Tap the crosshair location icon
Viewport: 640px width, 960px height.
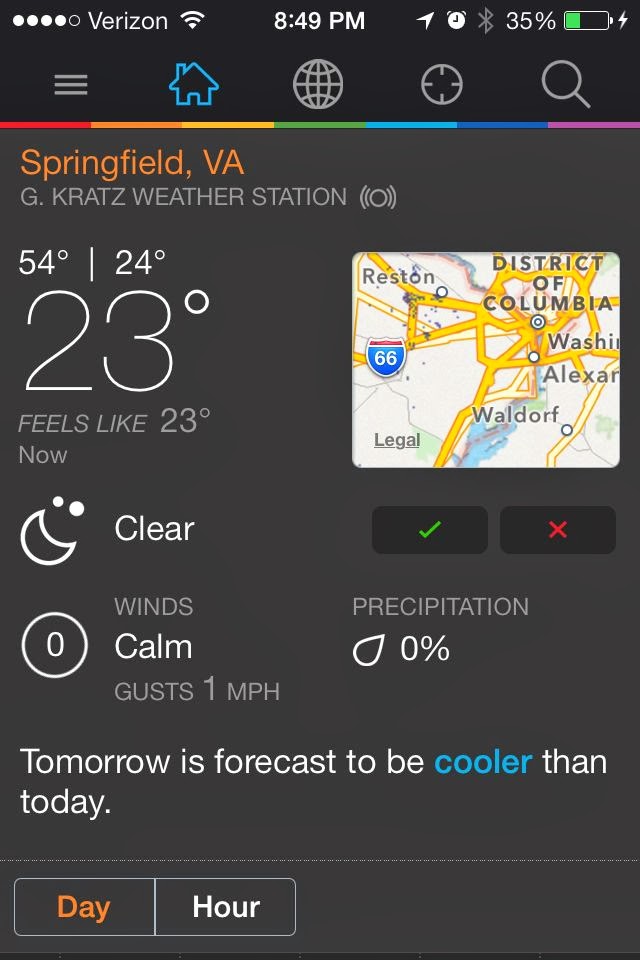point(442,85)
